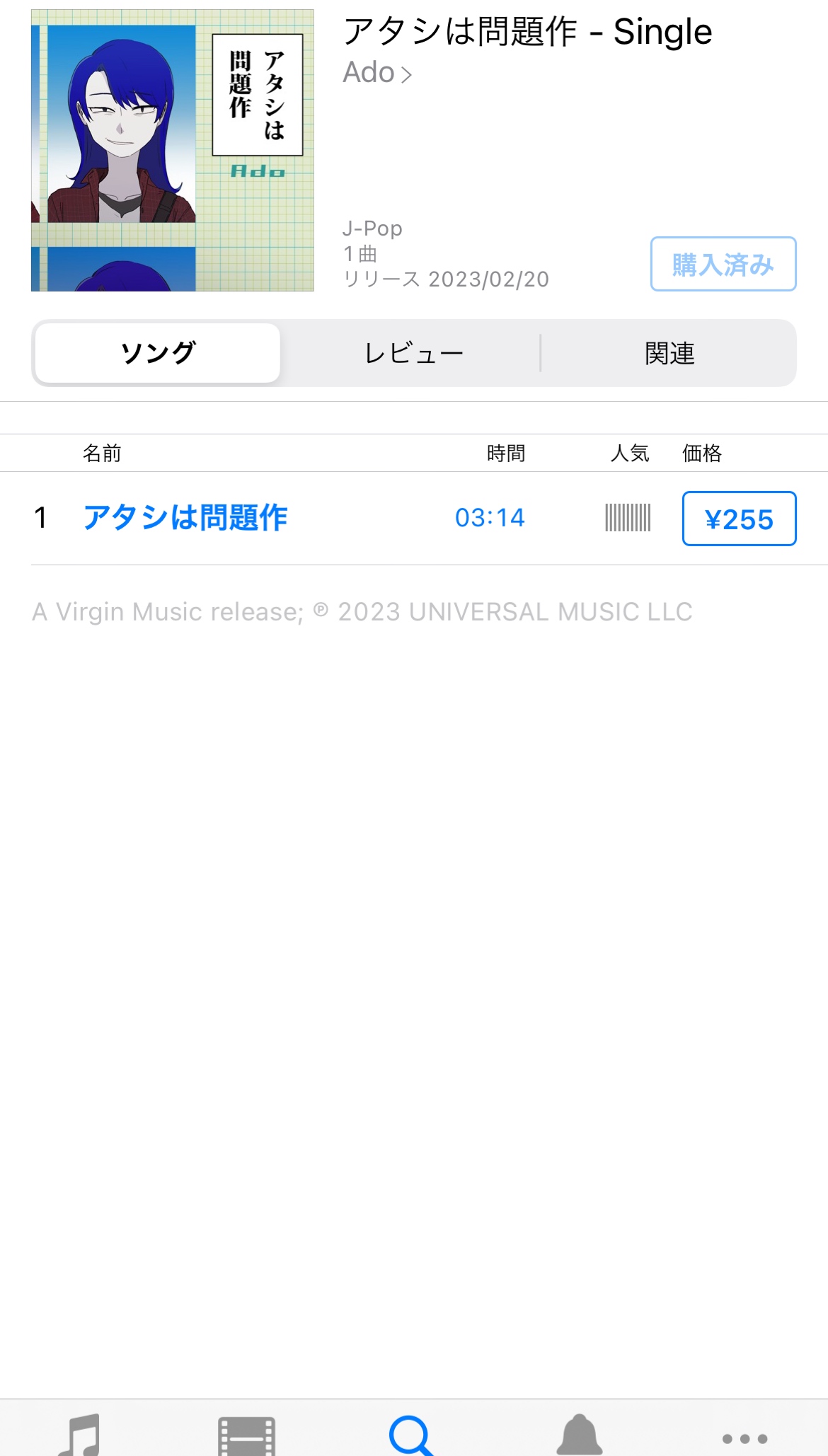Open the Movies tab with film icon
828x1456 pixels.
(246, 1435)
